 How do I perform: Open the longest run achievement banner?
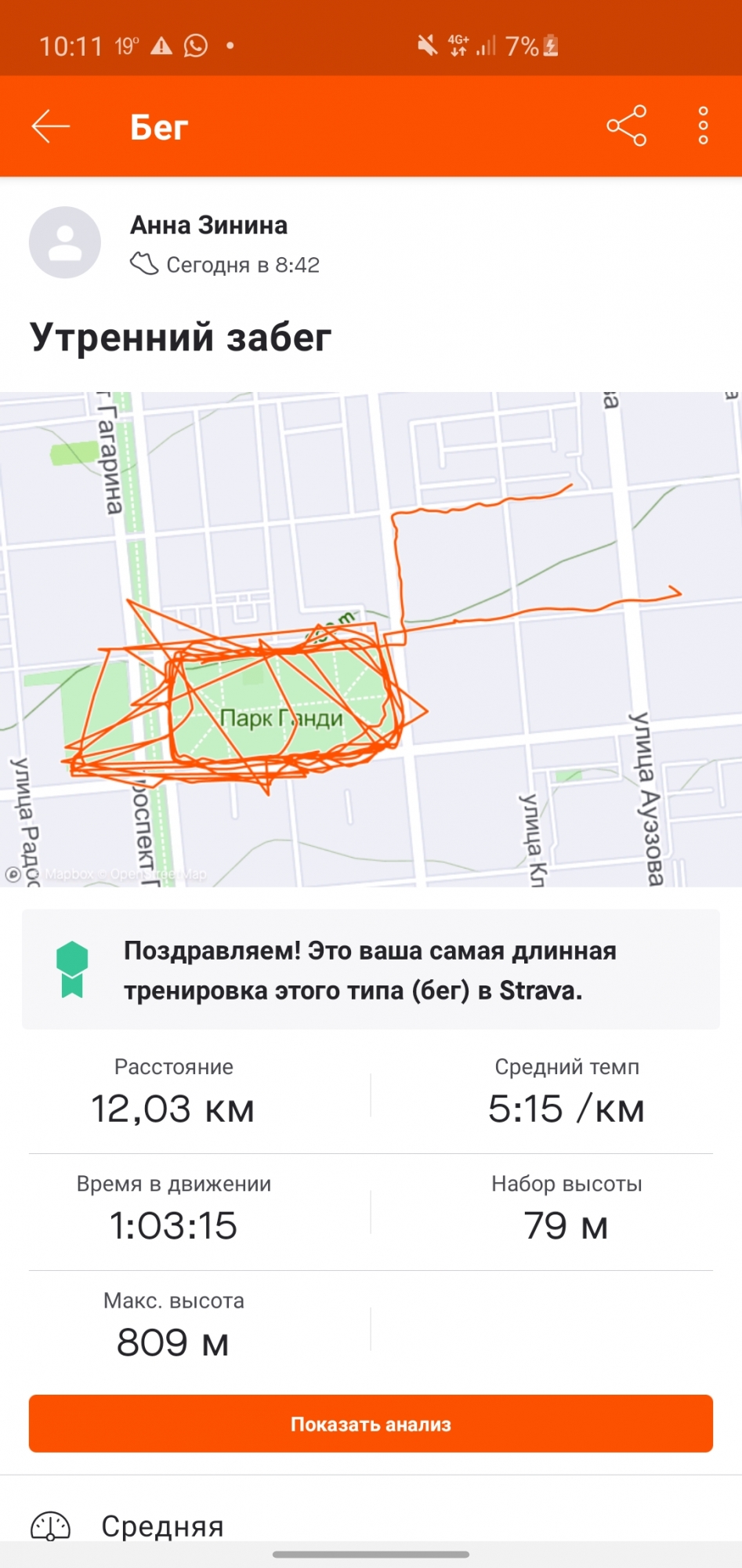(x=371, y=970)
